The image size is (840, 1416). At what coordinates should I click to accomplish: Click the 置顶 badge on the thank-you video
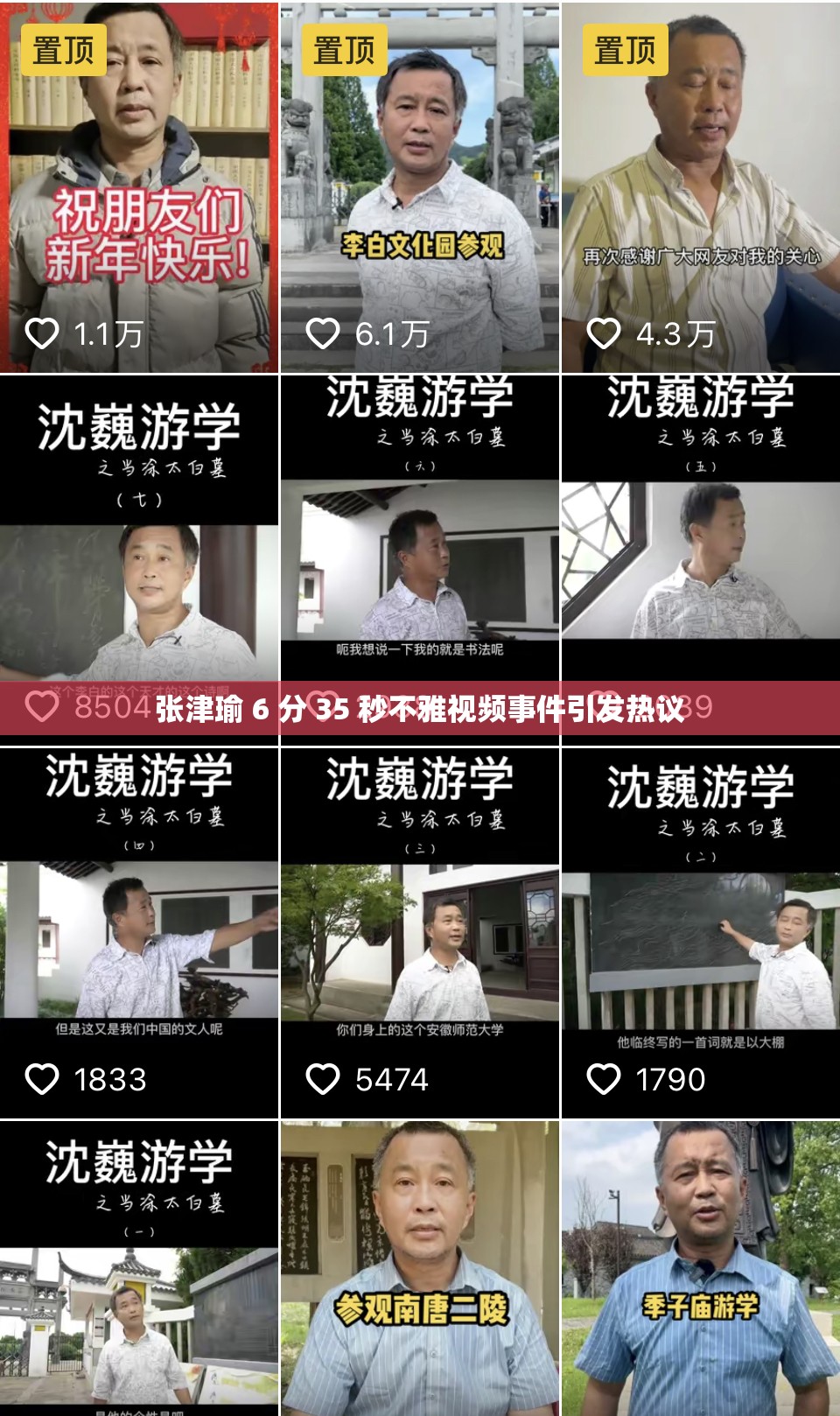[x=626, y=51]
